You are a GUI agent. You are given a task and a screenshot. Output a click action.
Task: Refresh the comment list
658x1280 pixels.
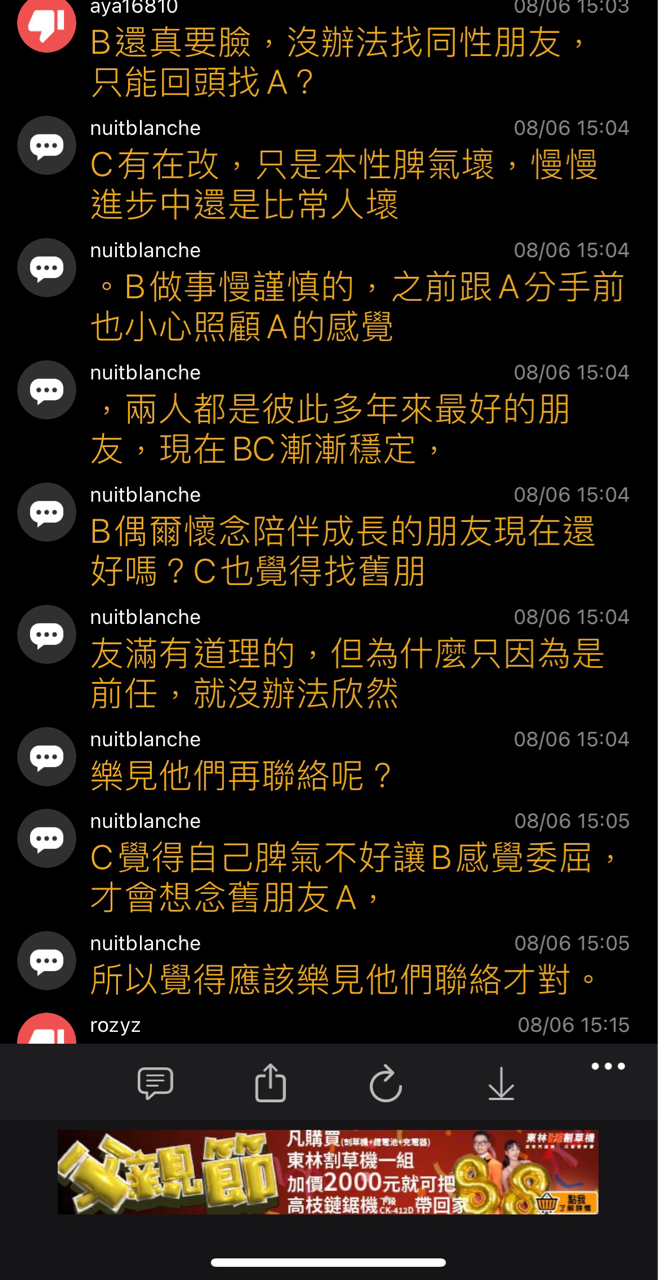pos(385,1083)
